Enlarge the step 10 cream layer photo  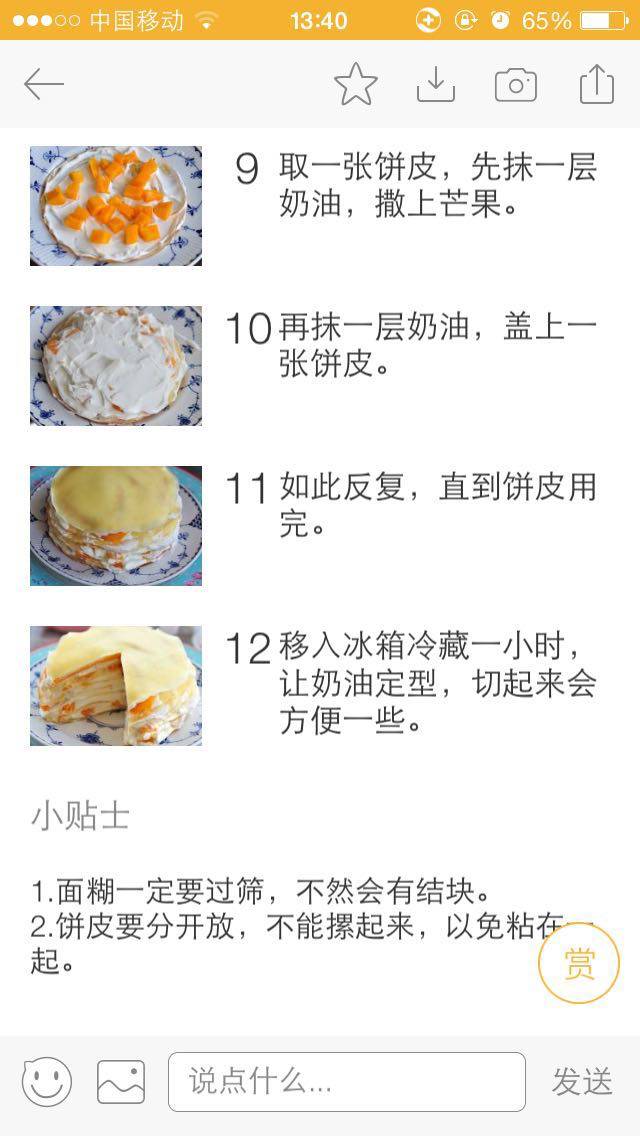pyautogui.click(x=116, y=366)
